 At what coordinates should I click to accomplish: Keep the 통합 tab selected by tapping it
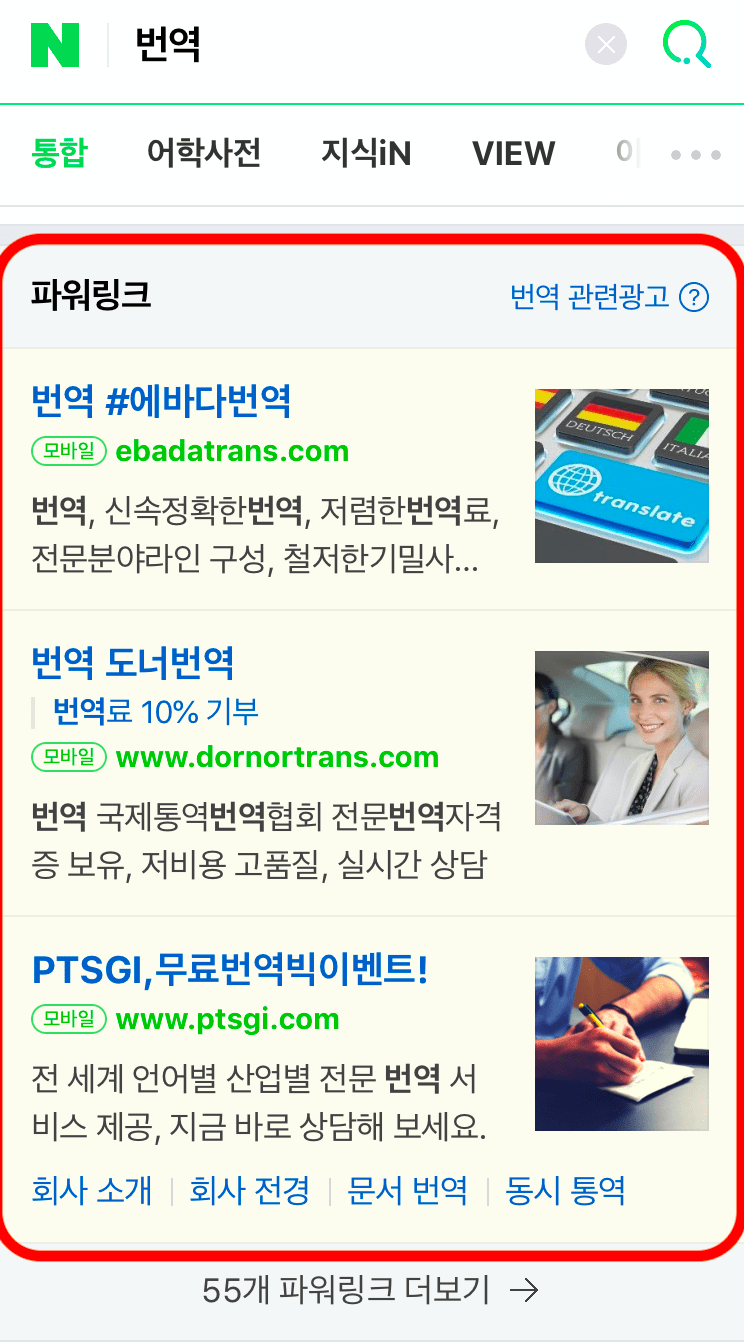click(x=60, y=153)
